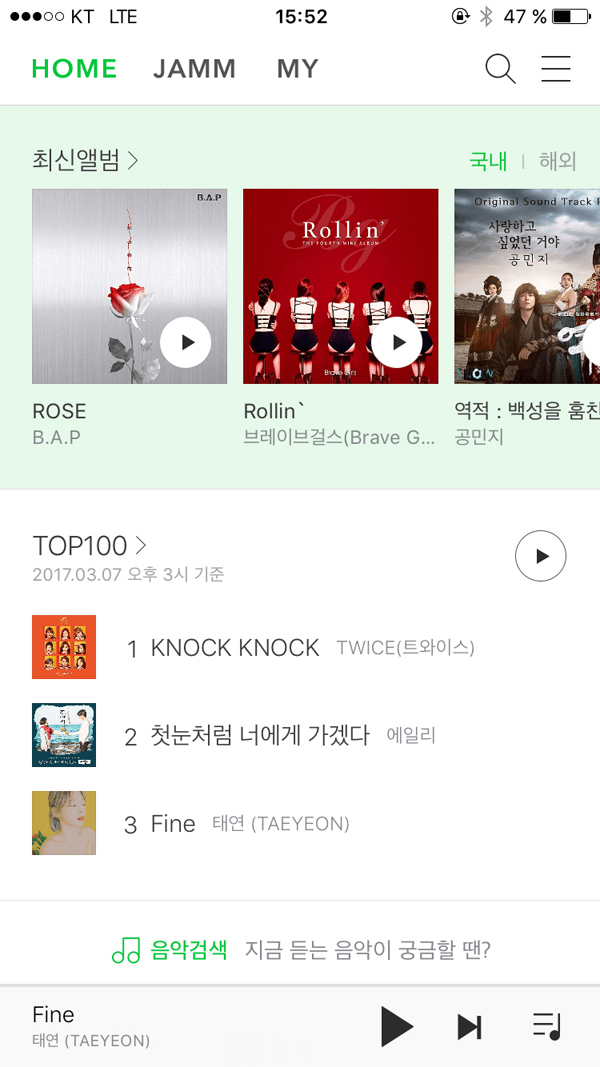Play all TOP100 songs
The height and width of the screenshot is (1067, 600).
[540, 556]
